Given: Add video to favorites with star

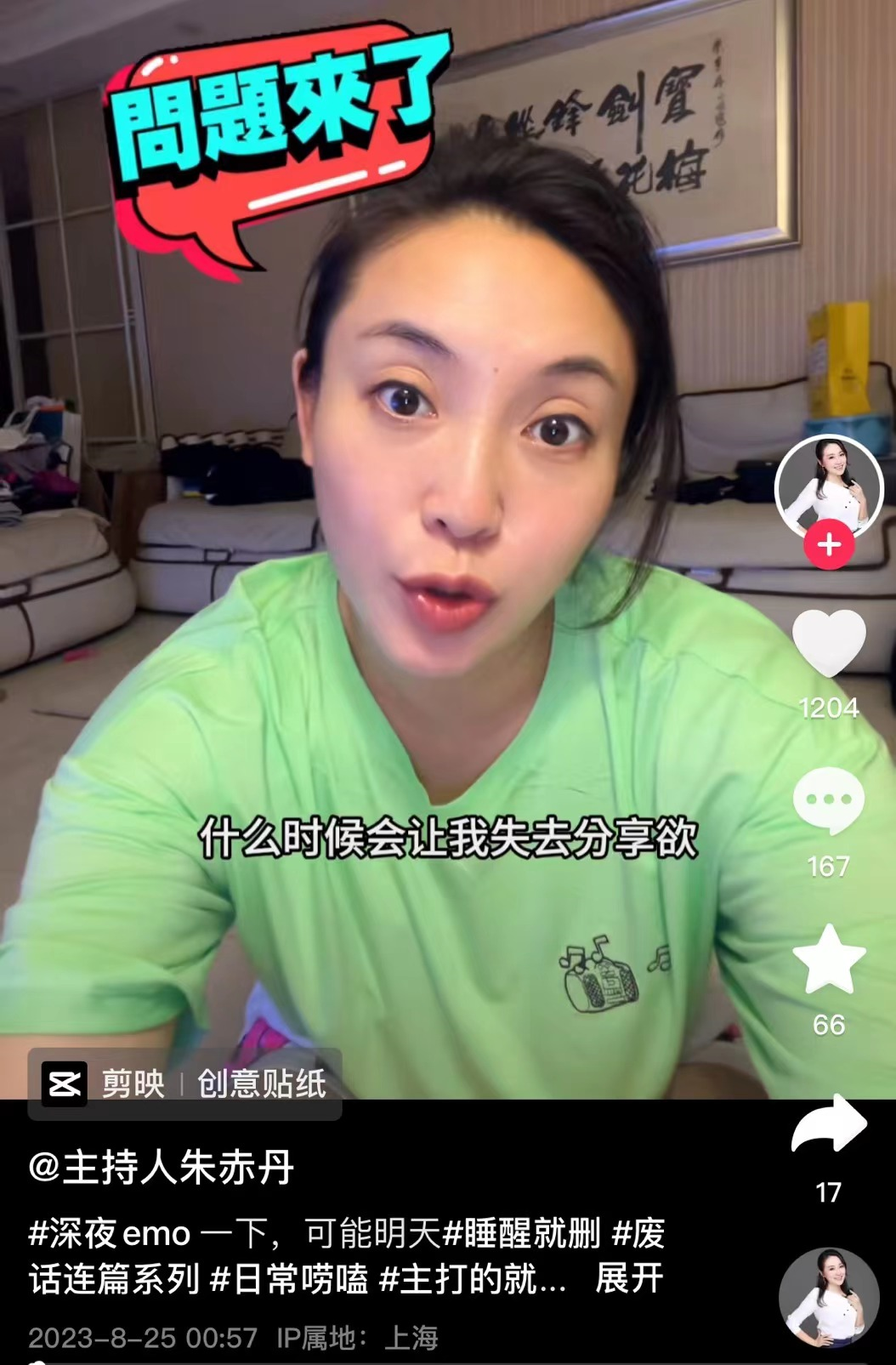Looking at the screenshot, I should tap(829, 959).
